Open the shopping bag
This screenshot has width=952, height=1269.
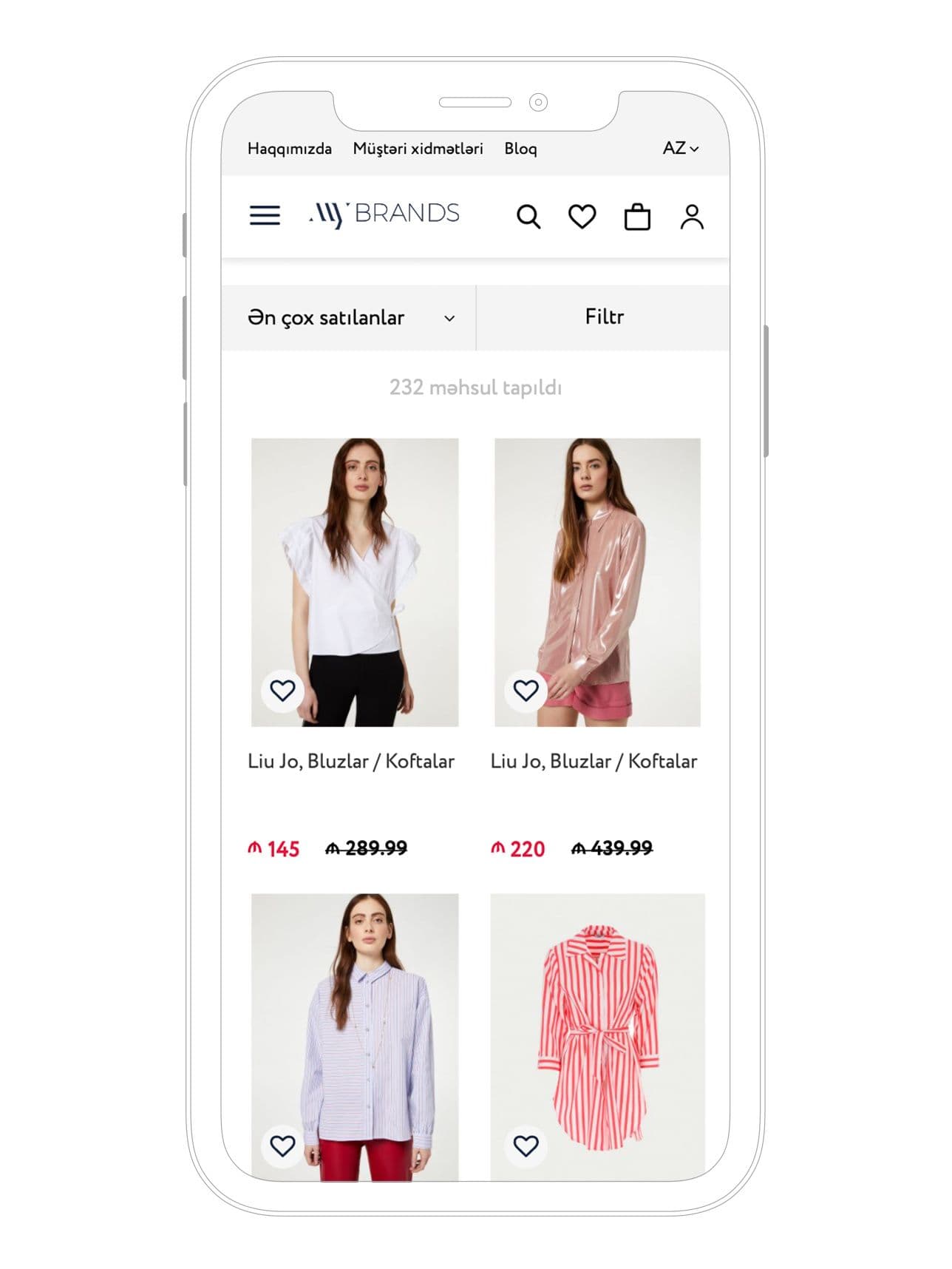pyautogui.click(x=637, y=217)
